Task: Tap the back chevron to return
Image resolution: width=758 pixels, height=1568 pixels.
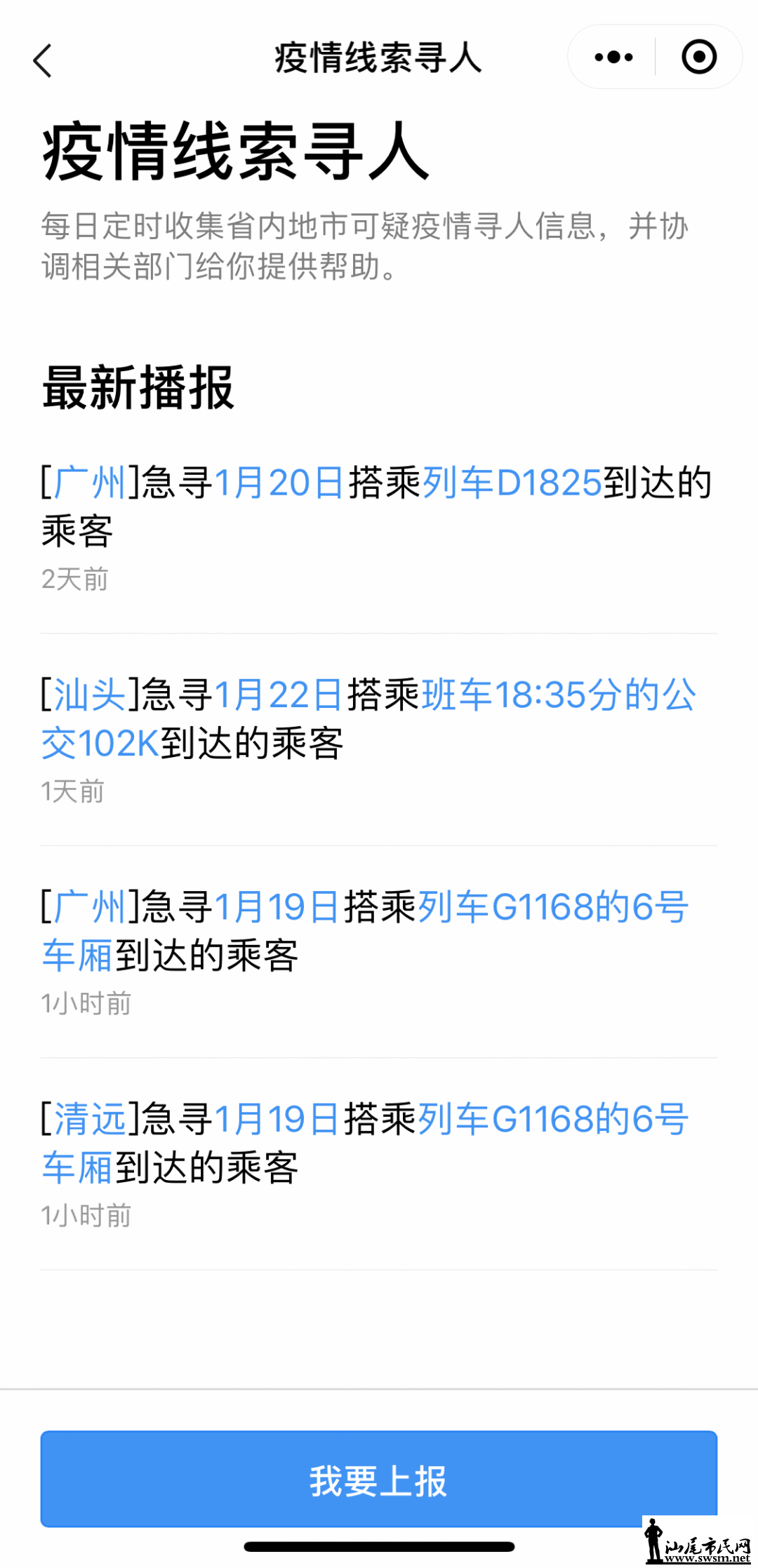Action: (44, 62)
